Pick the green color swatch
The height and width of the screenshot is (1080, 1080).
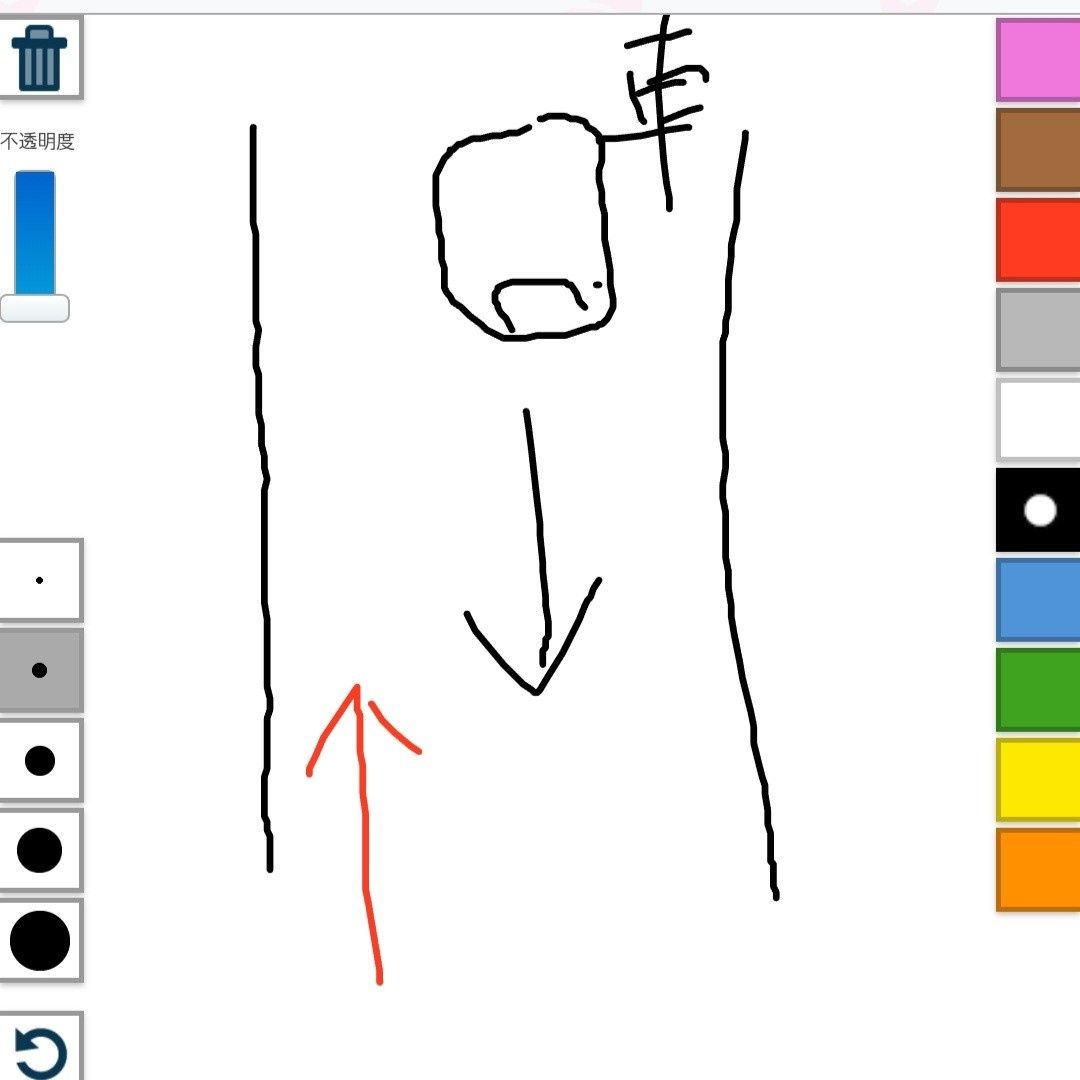(1039, 690)
